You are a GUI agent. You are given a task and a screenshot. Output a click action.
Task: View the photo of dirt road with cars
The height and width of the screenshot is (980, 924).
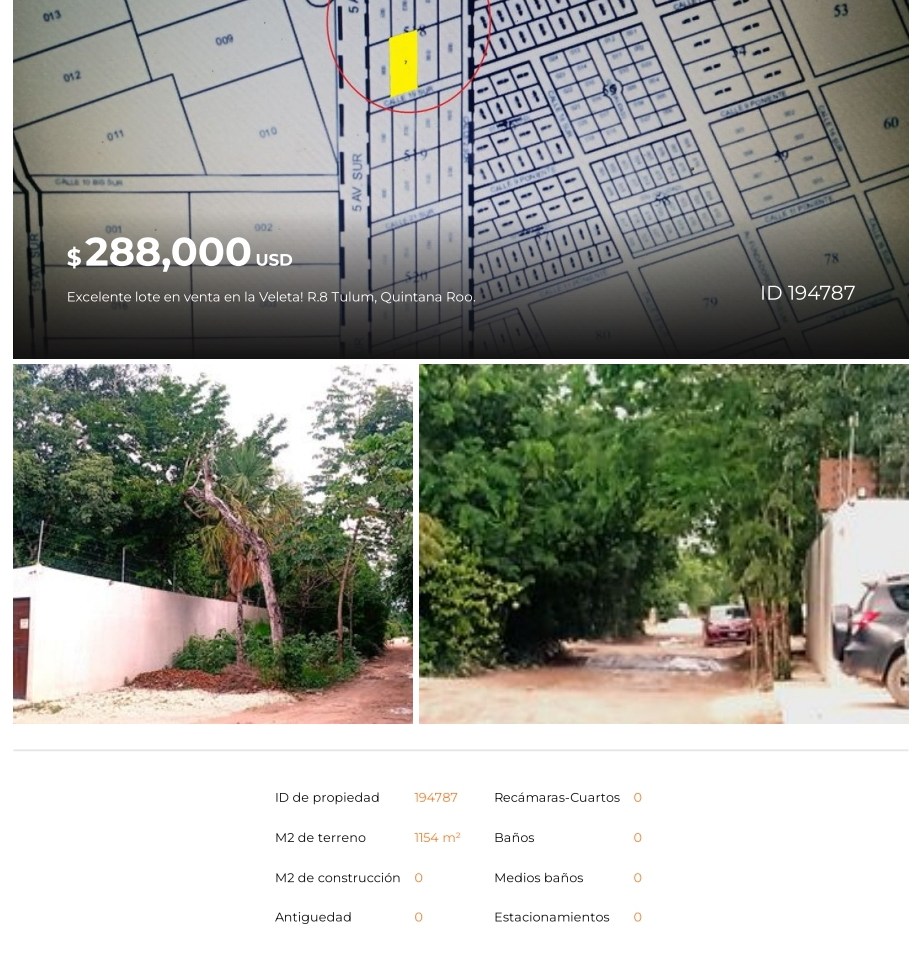point(663,543)
